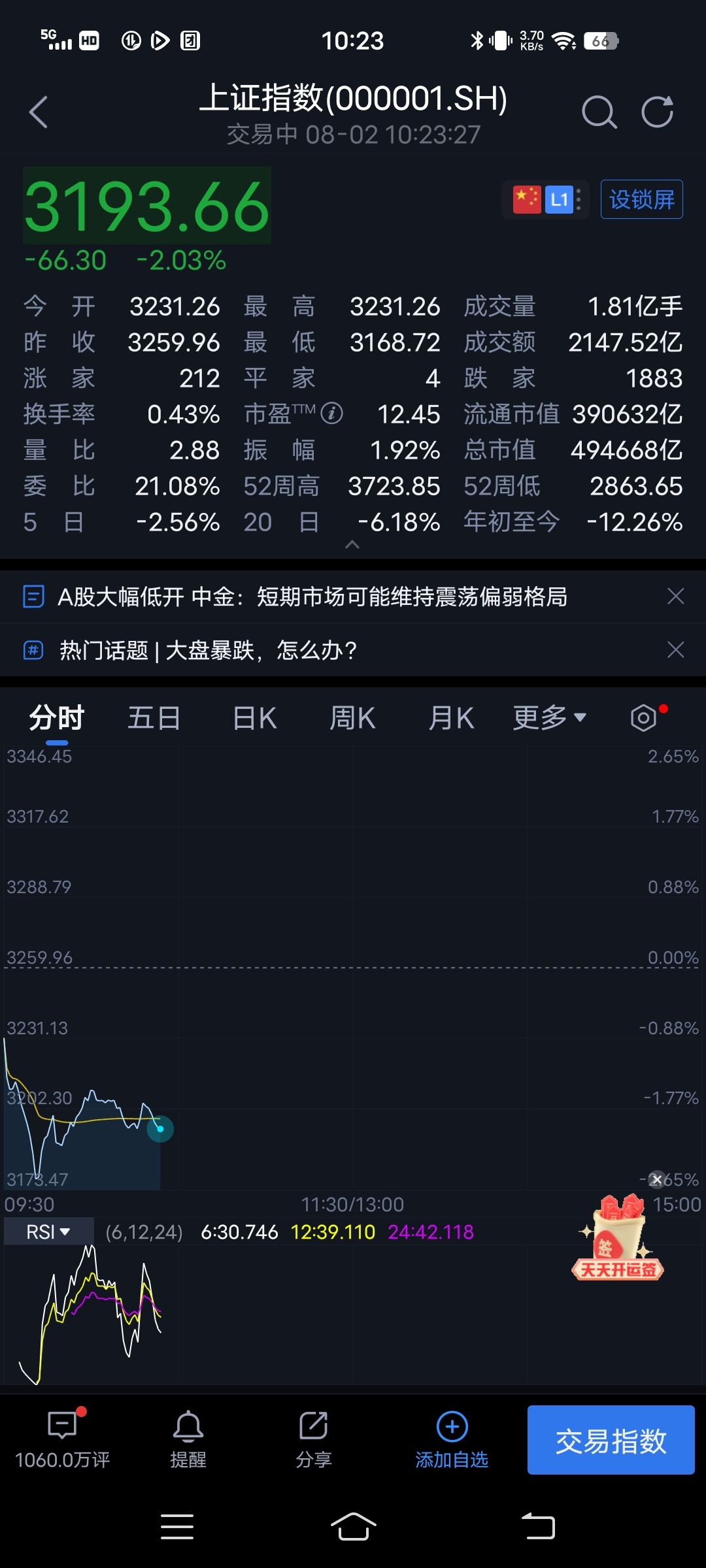Close the 热门话题 banner

[x=675, y=650]
